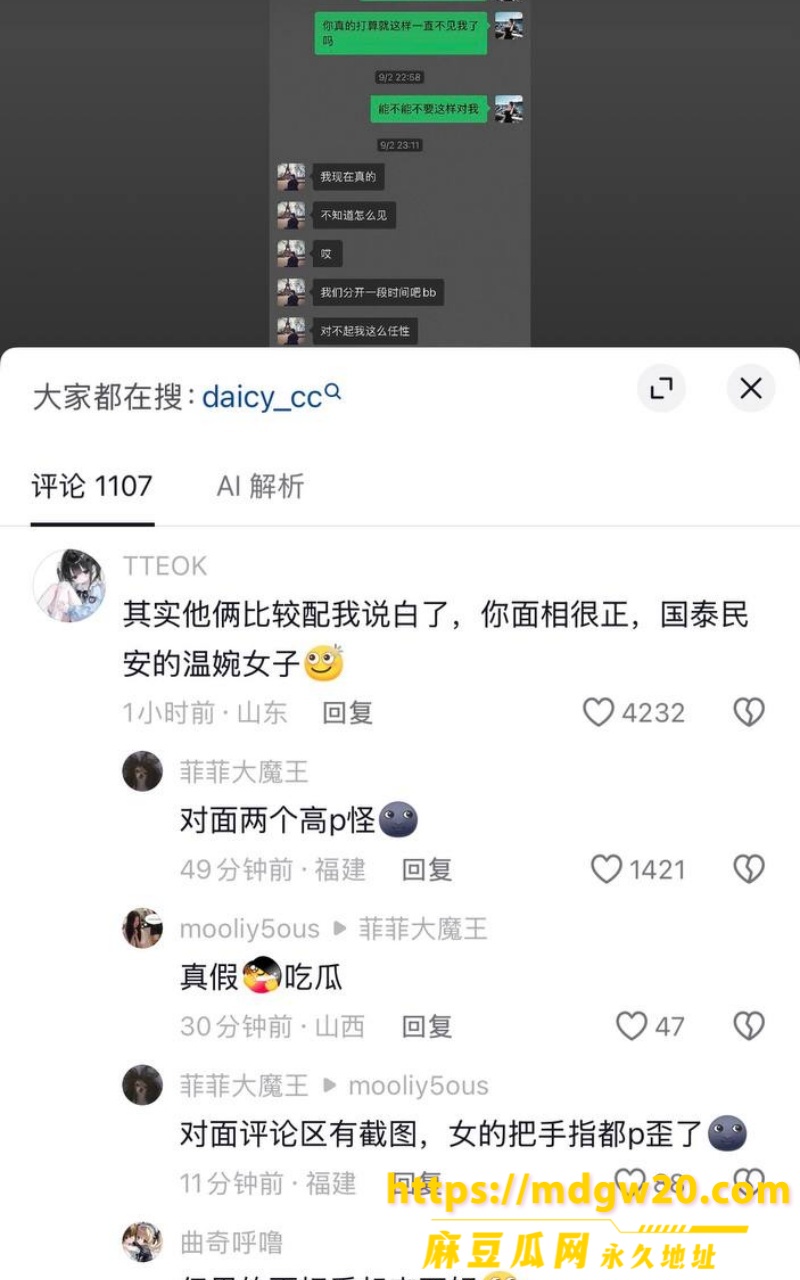
Task: Select the 评论 1107 tab
Action: 92,486
